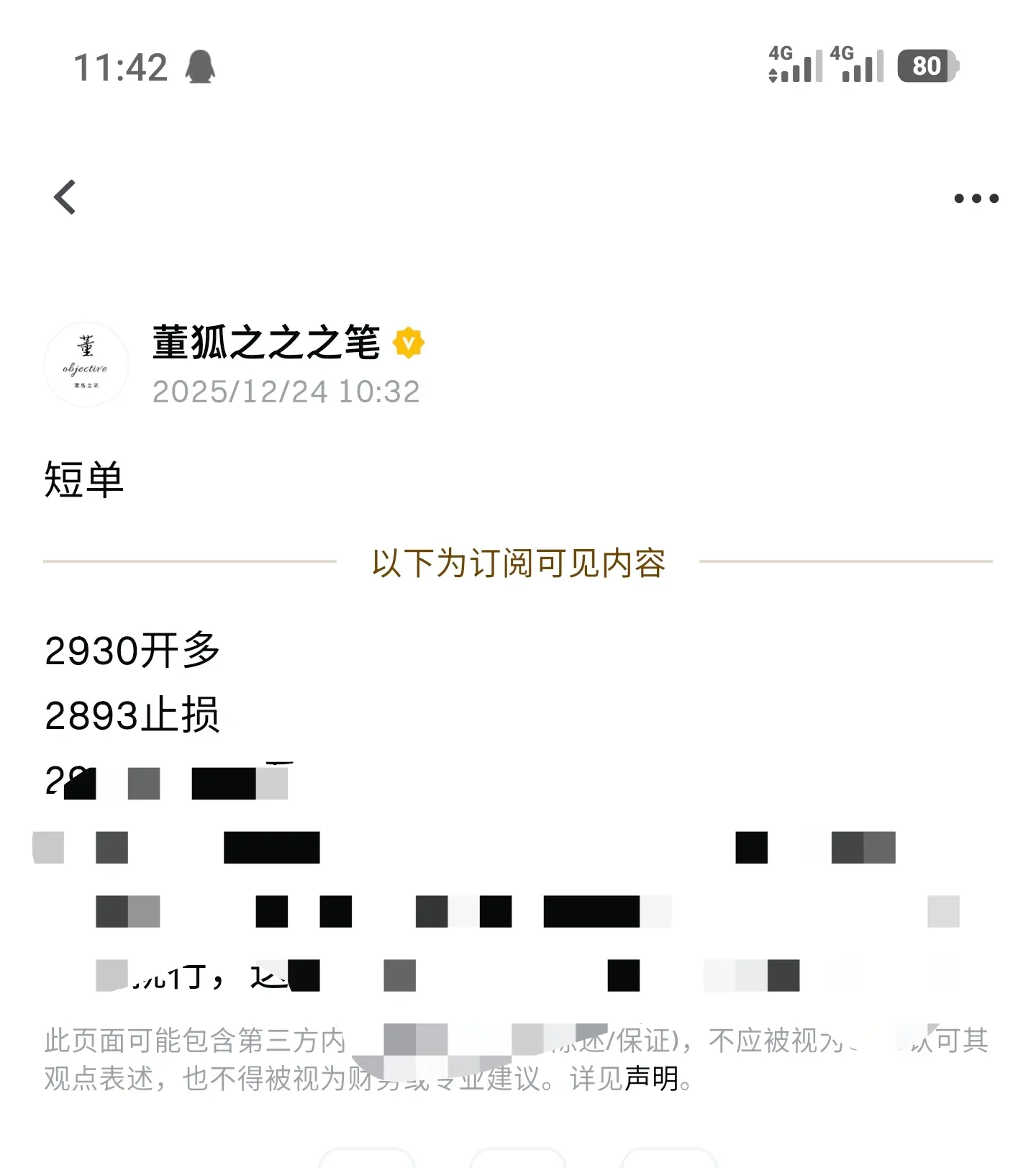1036x1168 pixels.
Task: Tap the leftmost rounded button at bottom
Action: 367,1161
